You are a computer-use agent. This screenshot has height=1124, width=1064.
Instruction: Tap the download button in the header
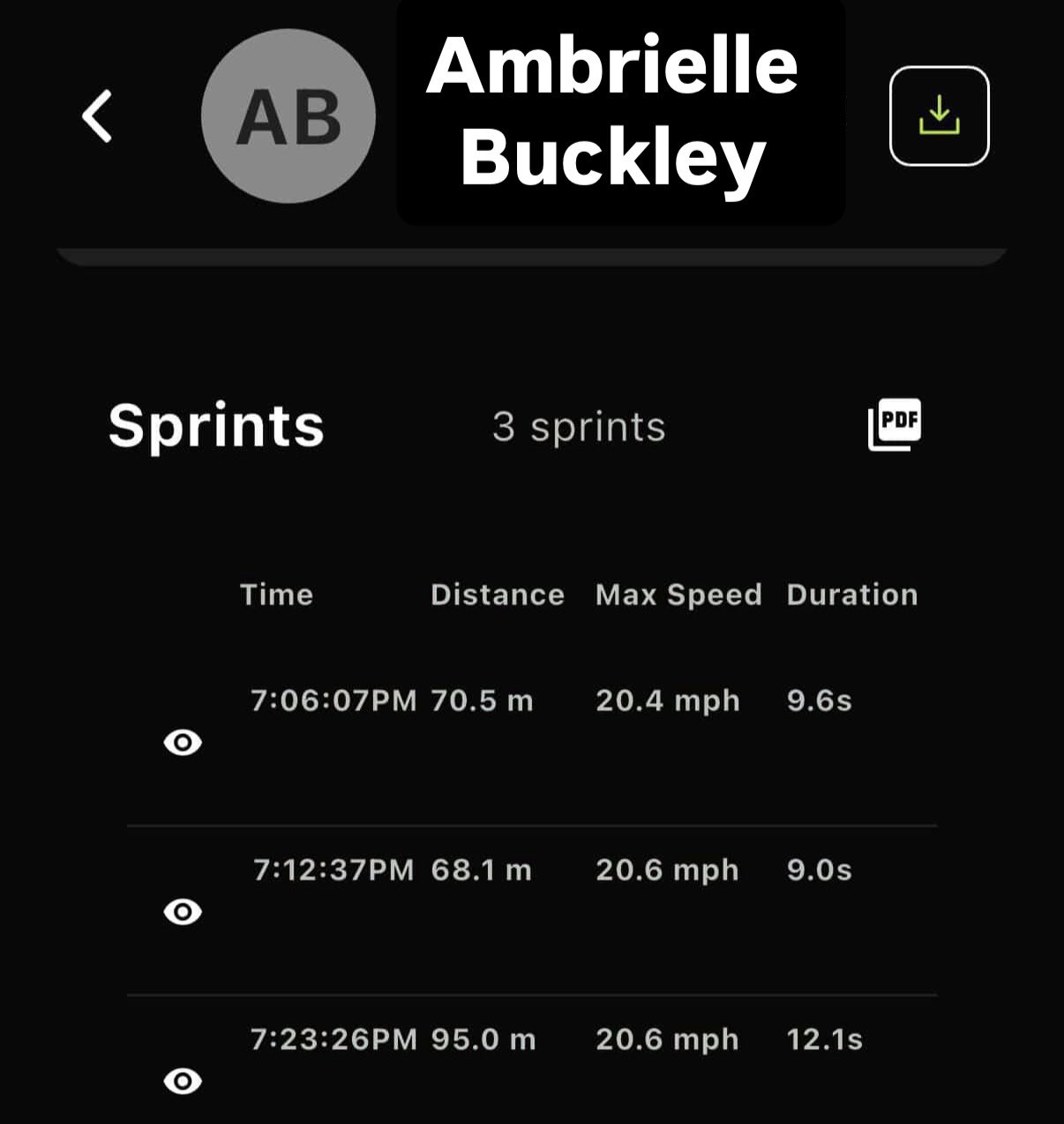pos(939,116)
